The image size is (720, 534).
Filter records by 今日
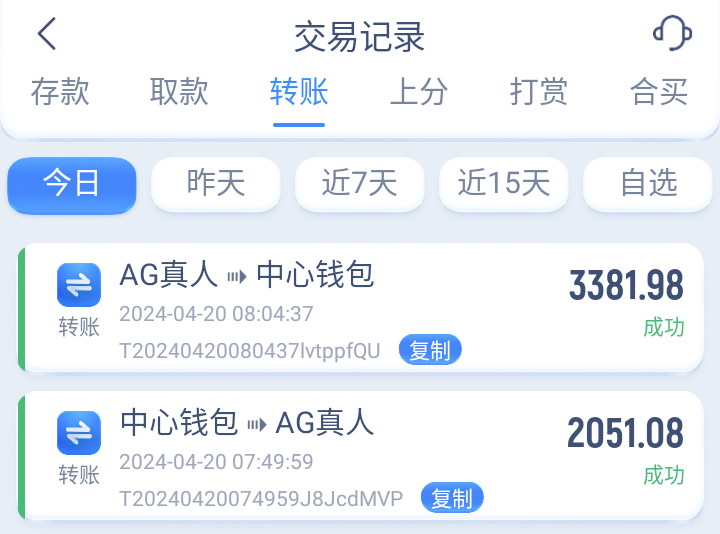pyautogui.click(x=72, y=183)
